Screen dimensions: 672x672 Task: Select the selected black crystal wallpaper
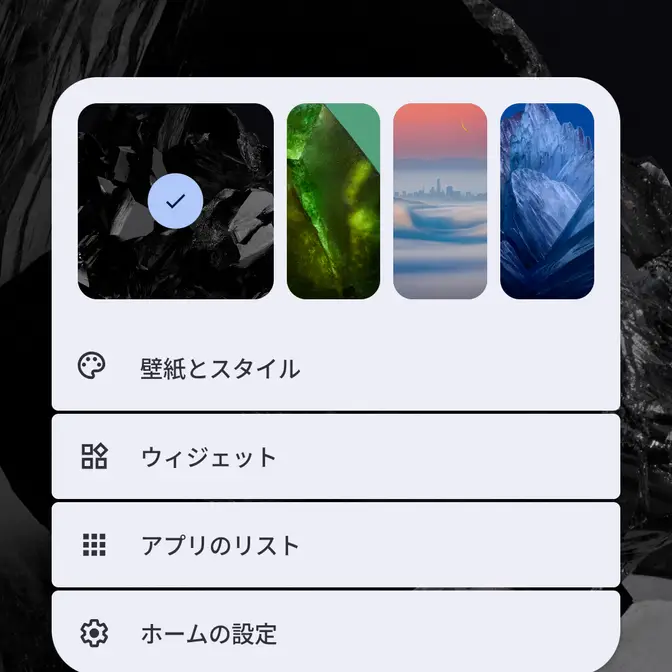tap(175, 201)
